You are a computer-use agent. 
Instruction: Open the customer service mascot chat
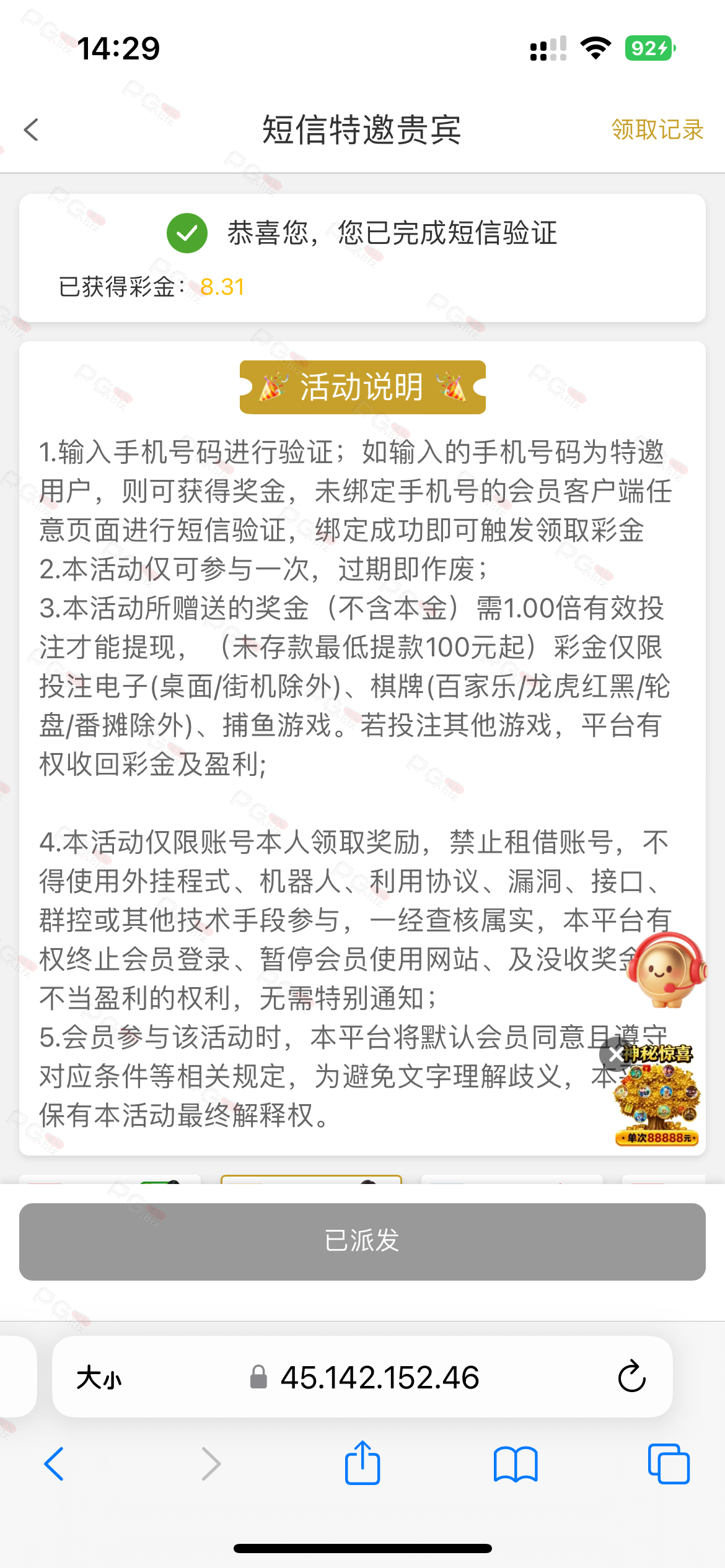[x=667, y=970]
